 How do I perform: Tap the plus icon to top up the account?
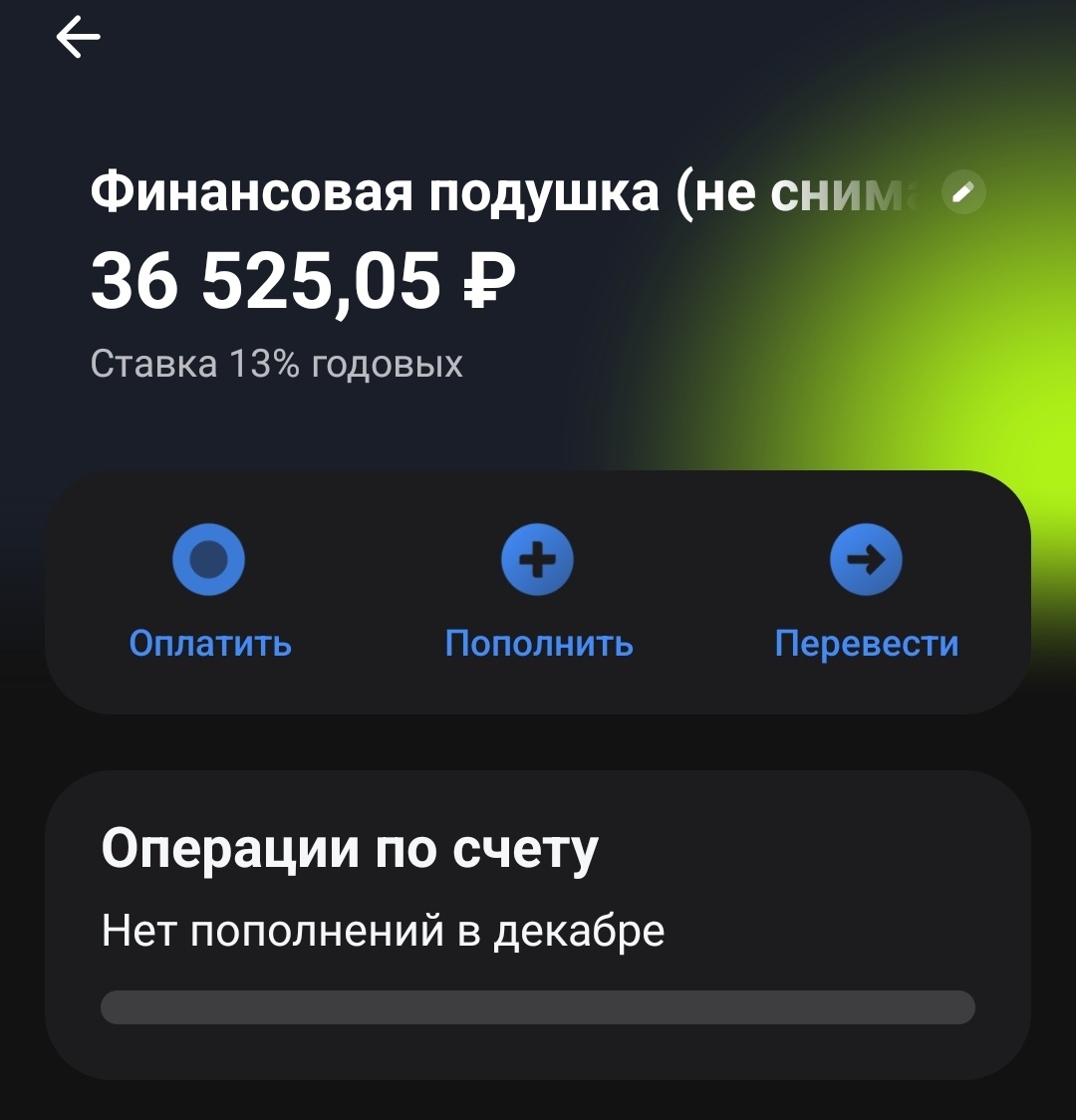pos(539,559)
